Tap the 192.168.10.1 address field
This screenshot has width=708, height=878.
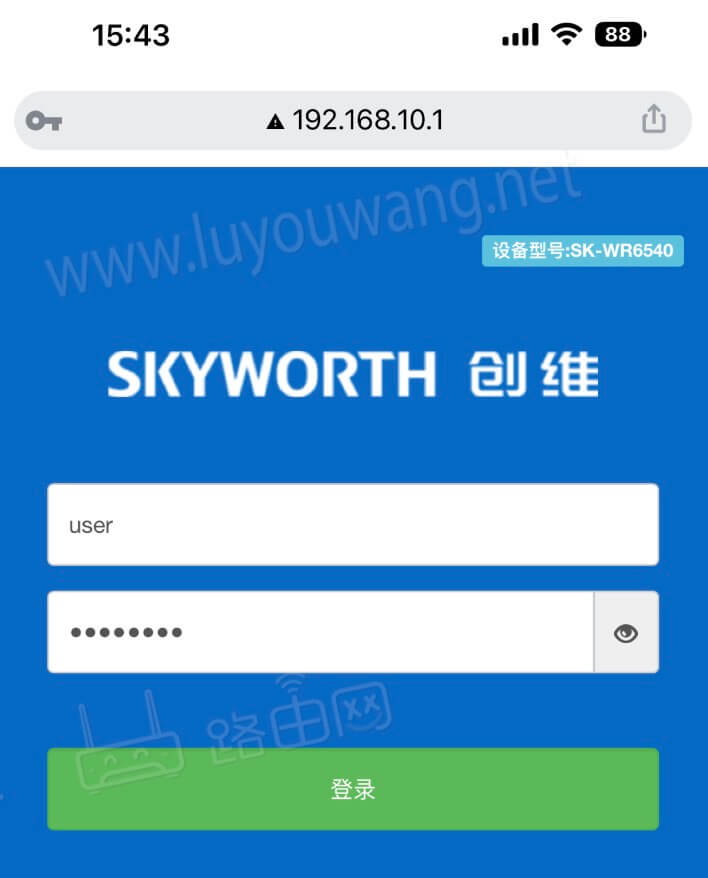355,121
